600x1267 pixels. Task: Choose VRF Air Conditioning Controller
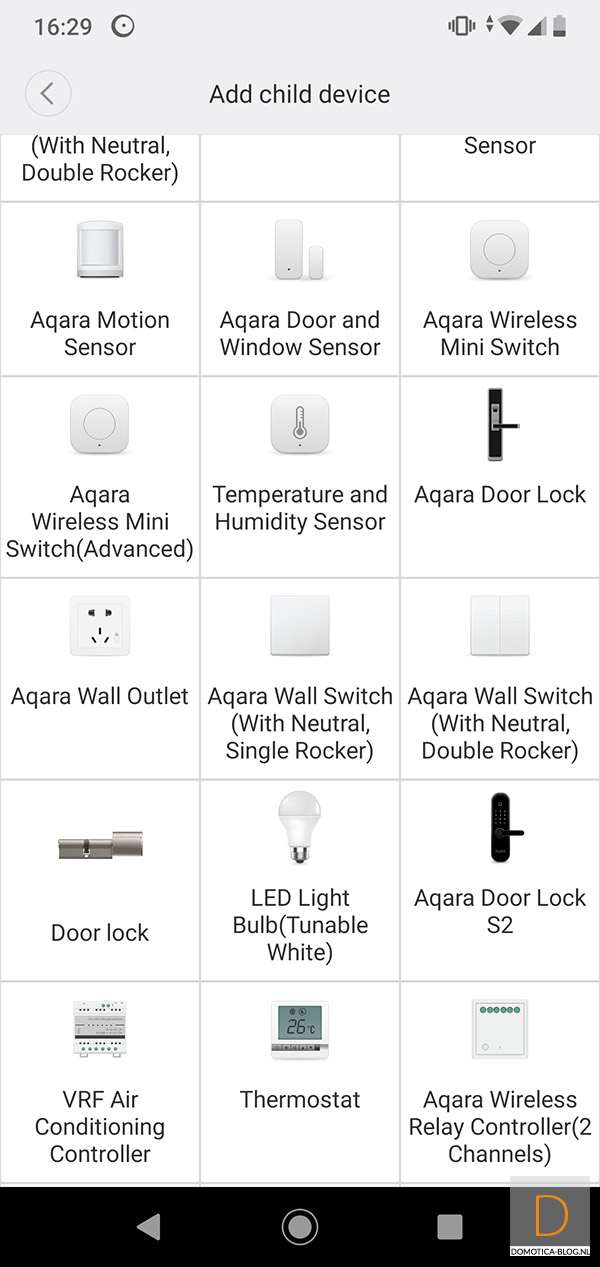pos(100,1082)
